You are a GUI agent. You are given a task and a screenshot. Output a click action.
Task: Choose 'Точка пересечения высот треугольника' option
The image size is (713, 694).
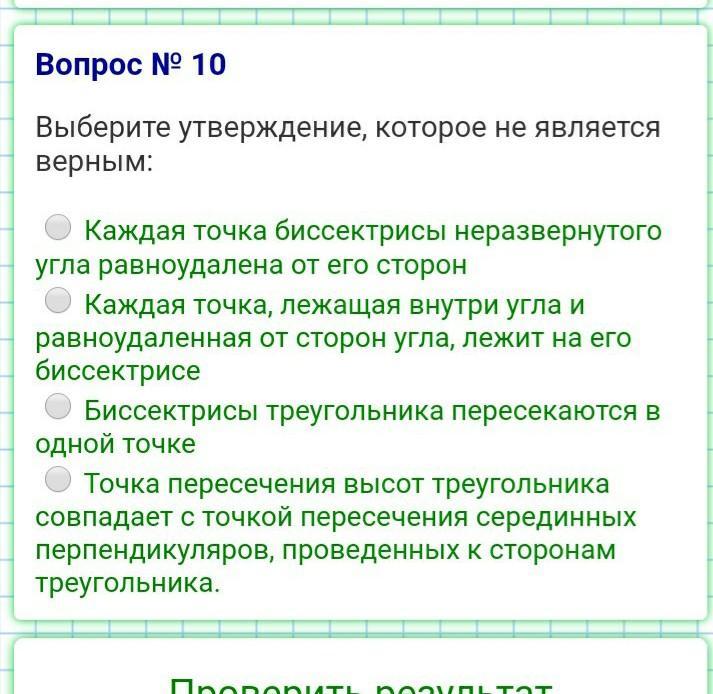[x=59, y=480]
